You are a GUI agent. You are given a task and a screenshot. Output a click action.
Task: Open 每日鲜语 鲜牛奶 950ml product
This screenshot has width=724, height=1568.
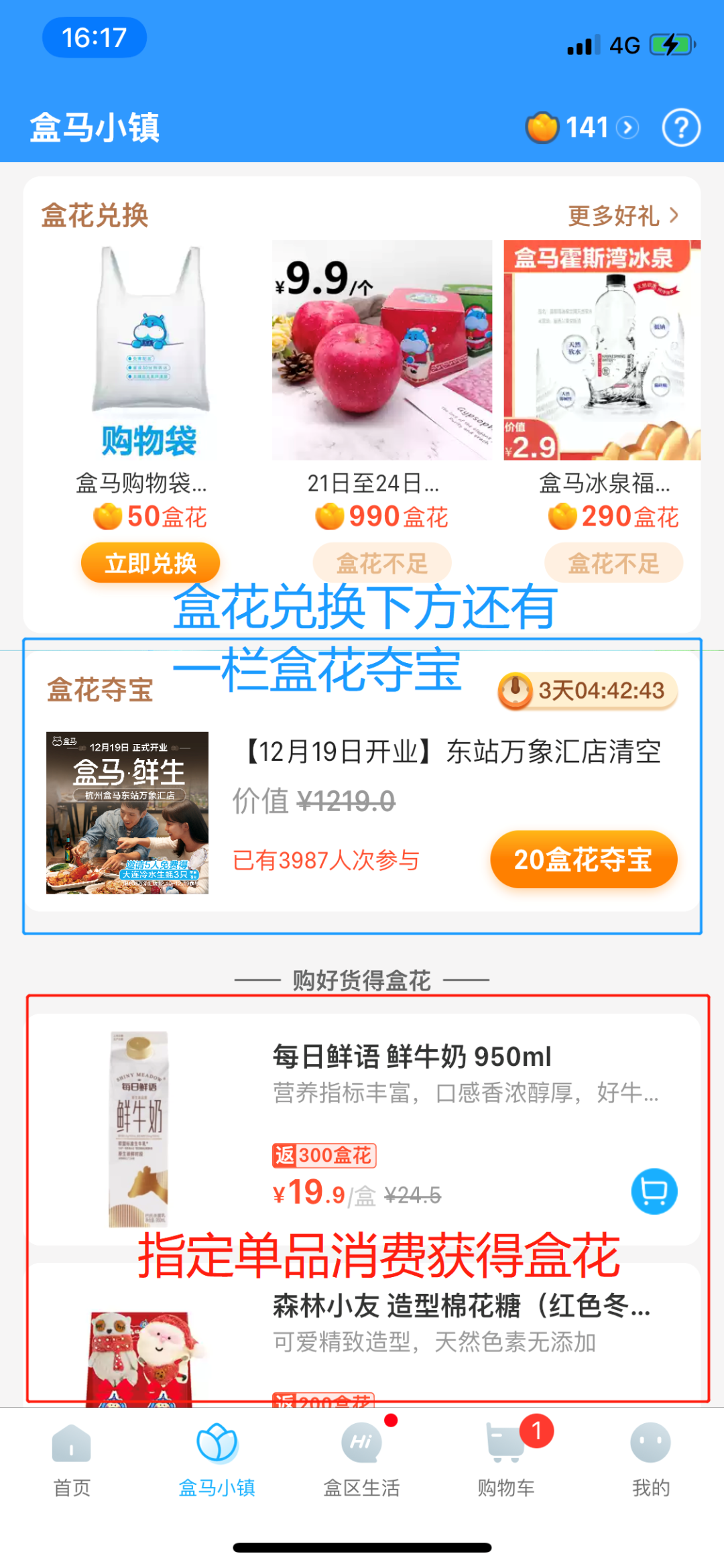pyautogui.click(x=412, y=1057)
